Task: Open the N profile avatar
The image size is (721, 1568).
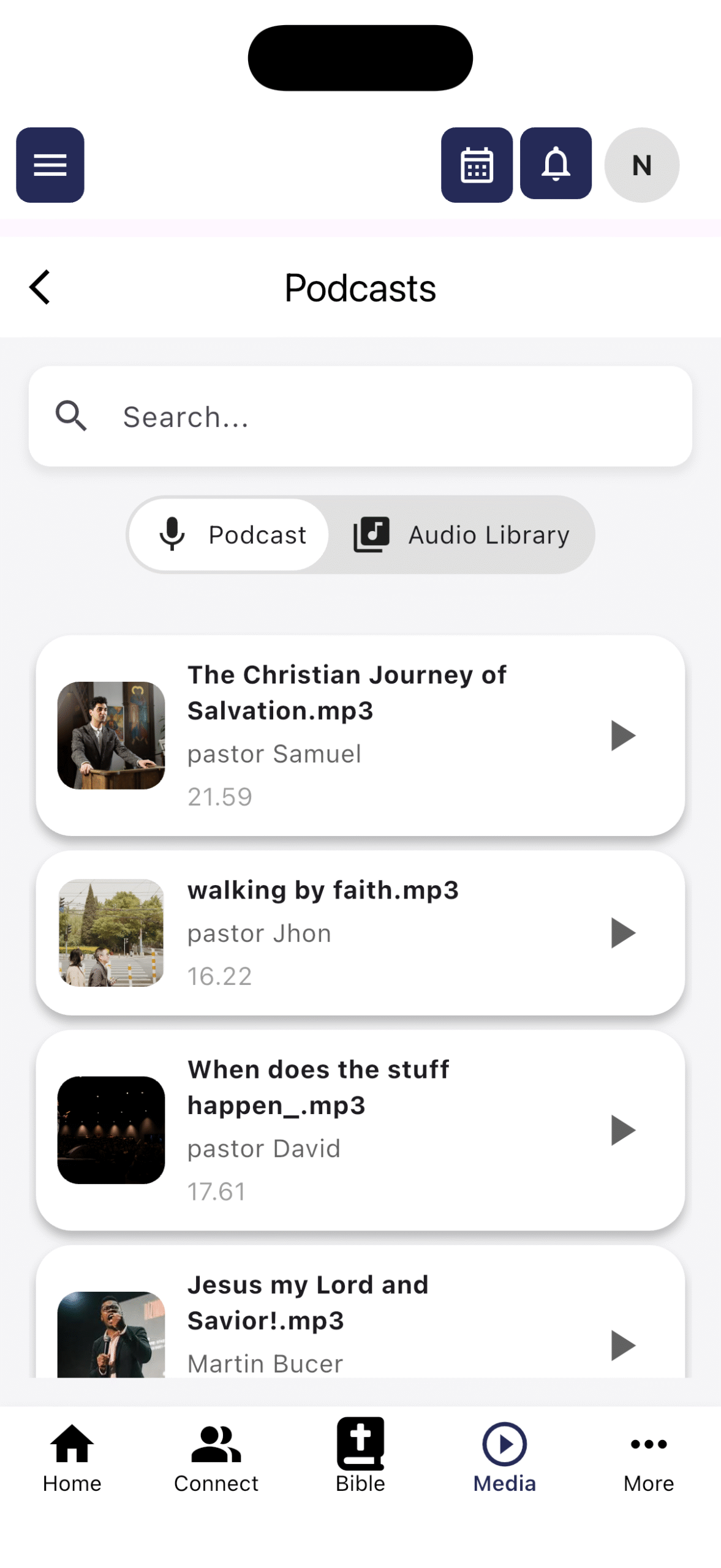Action: tap(641, 165)
